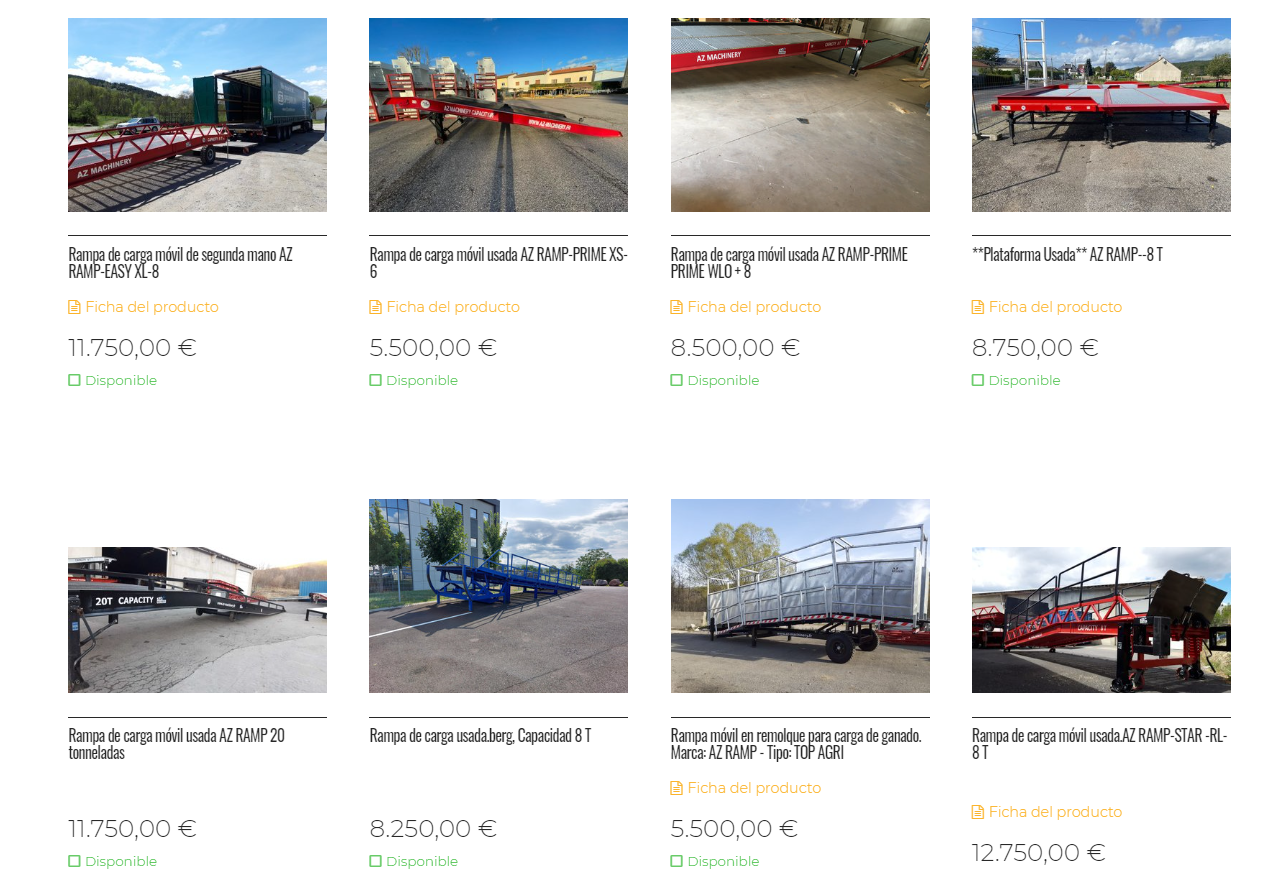Open the AZ RAMP-PRIME WLO + 8 image
This screenshot has width=1266, height=874.
(800, 115)
